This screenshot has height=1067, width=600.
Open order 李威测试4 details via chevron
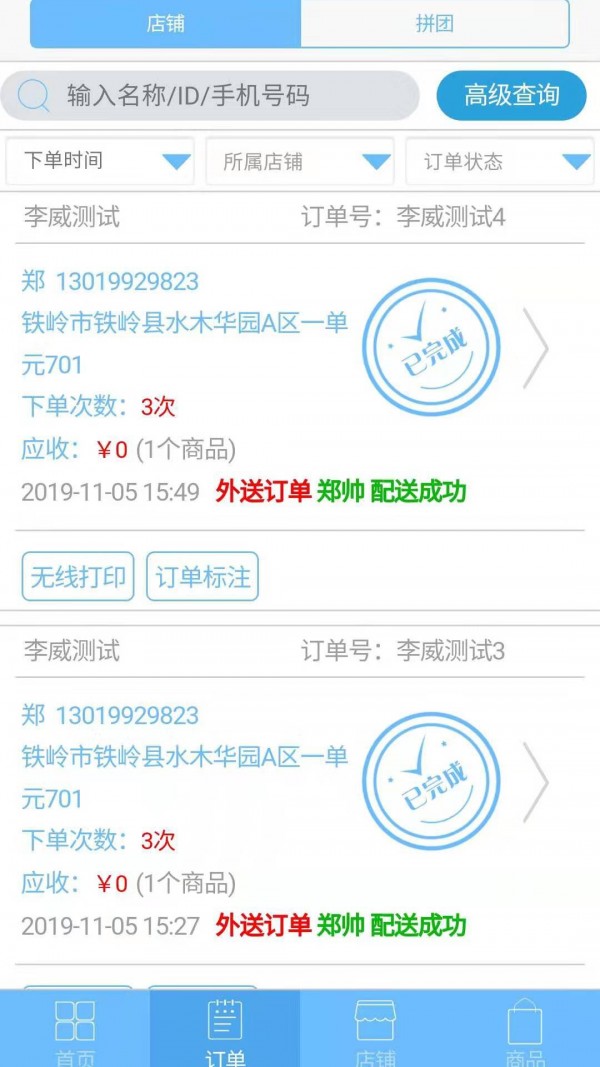click(536, 349)
